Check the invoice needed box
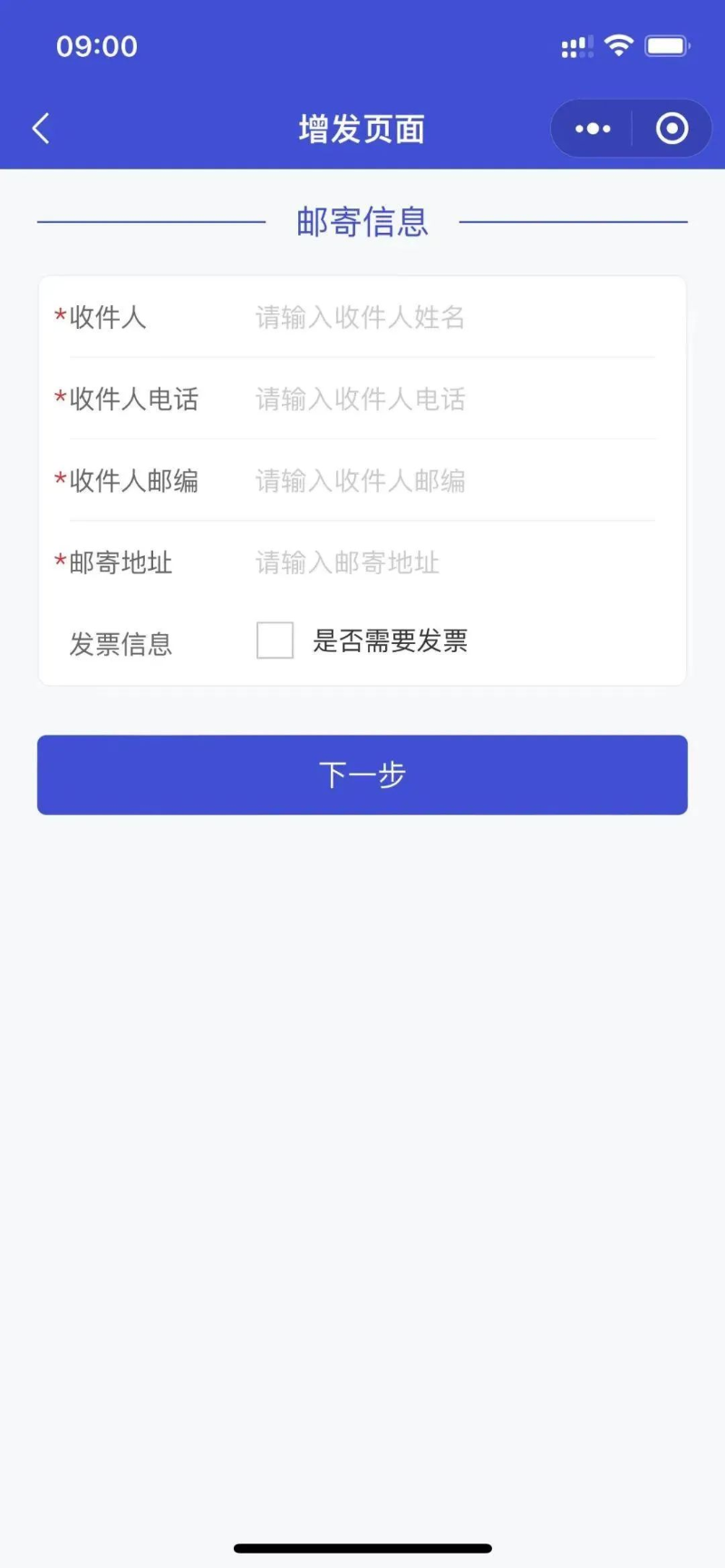Viewport: 725px width, 1568px height. pyautogui.click(x=275, y=640)
